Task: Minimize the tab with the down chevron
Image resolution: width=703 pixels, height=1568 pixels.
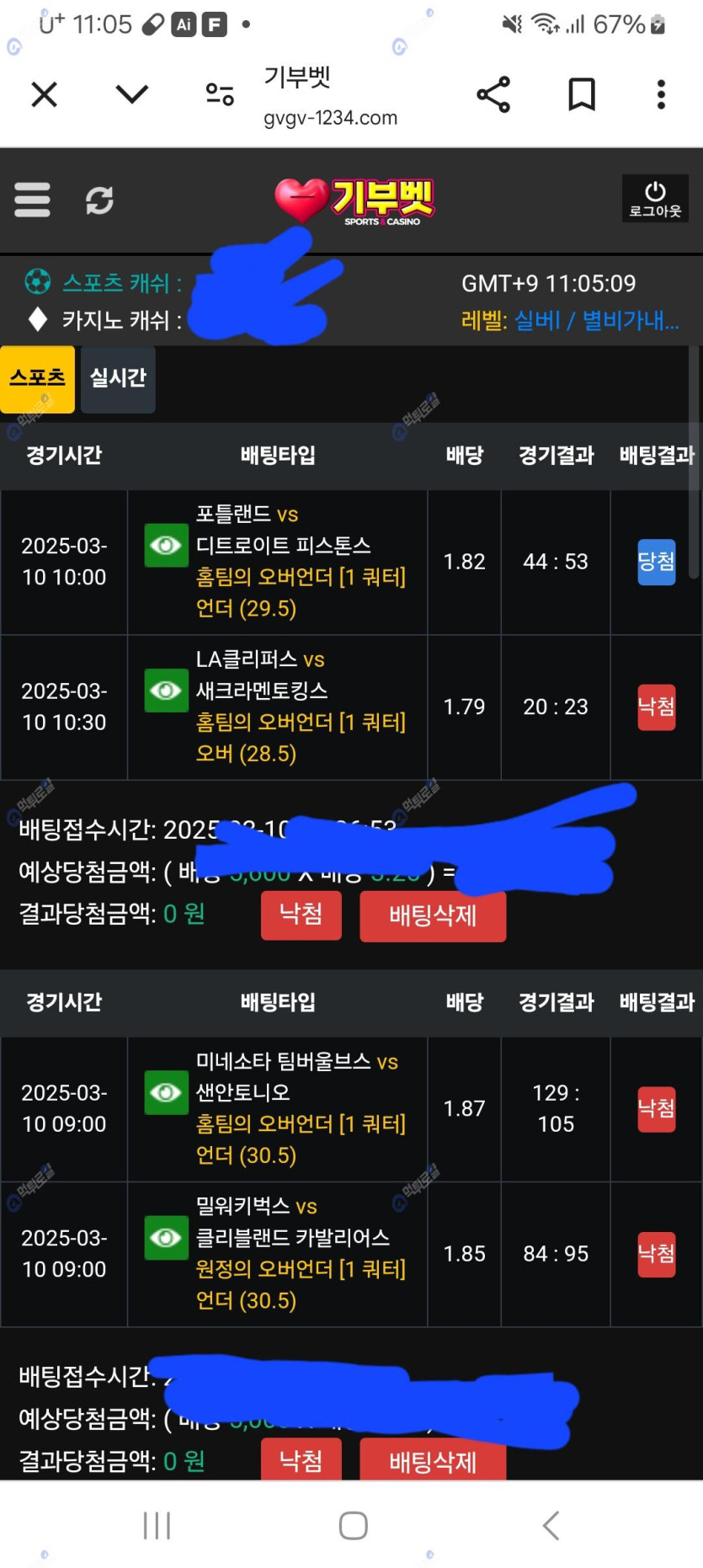Action: [x=131, y=94]
